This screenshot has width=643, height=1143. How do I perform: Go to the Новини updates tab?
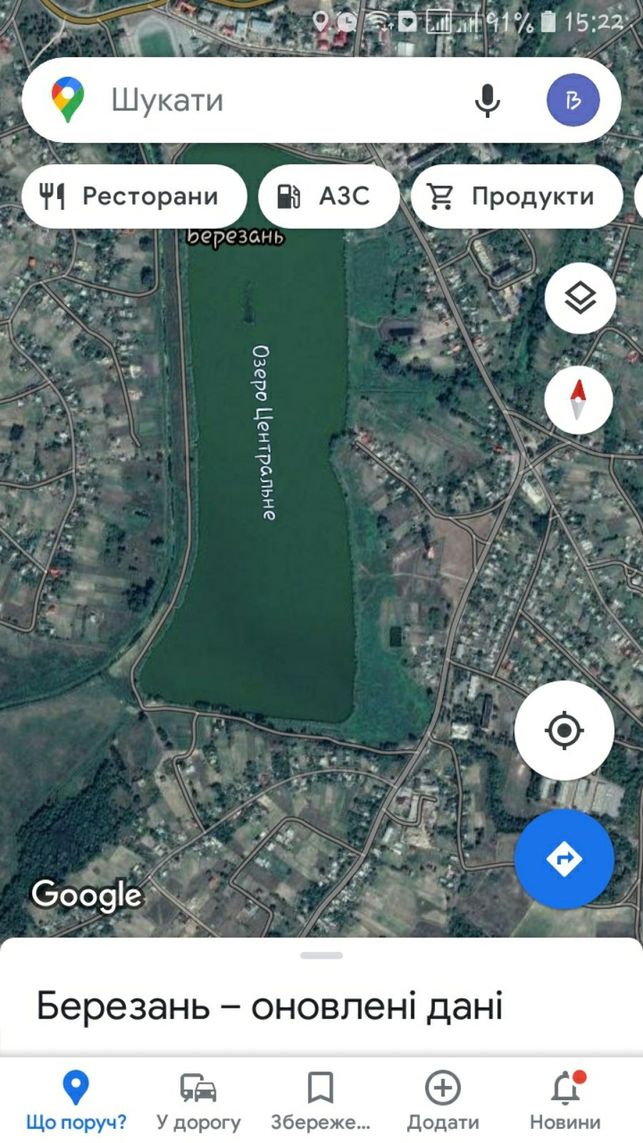(565, 1099)
